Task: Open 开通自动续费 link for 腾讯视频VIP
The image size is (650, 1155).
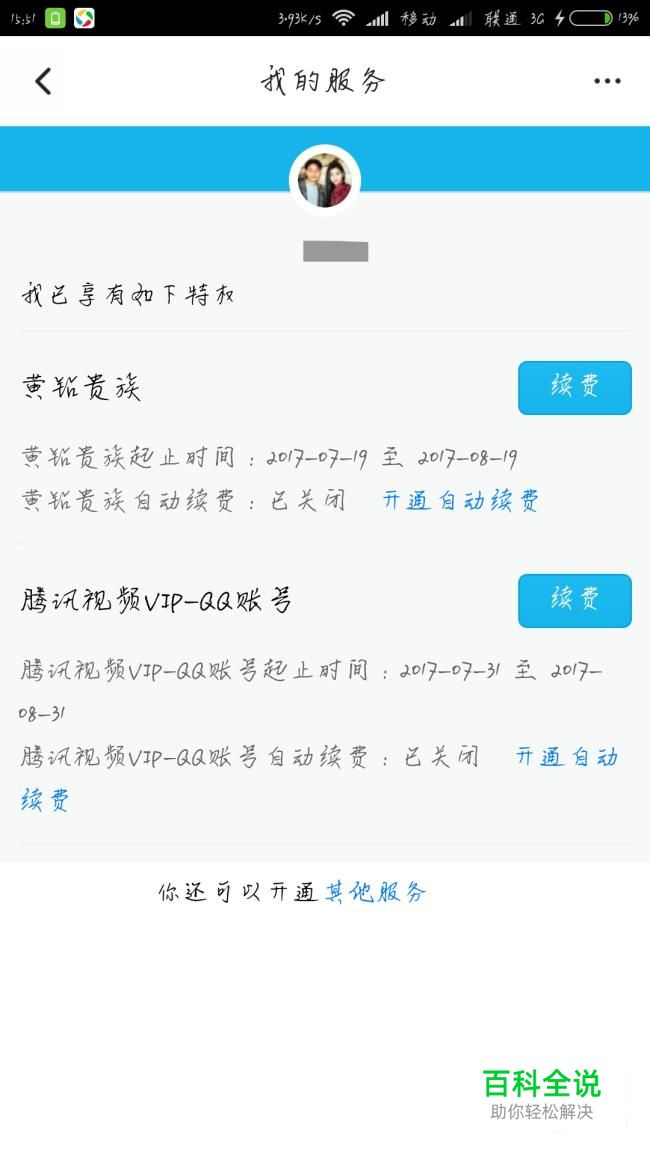Action: click(566, 757)
